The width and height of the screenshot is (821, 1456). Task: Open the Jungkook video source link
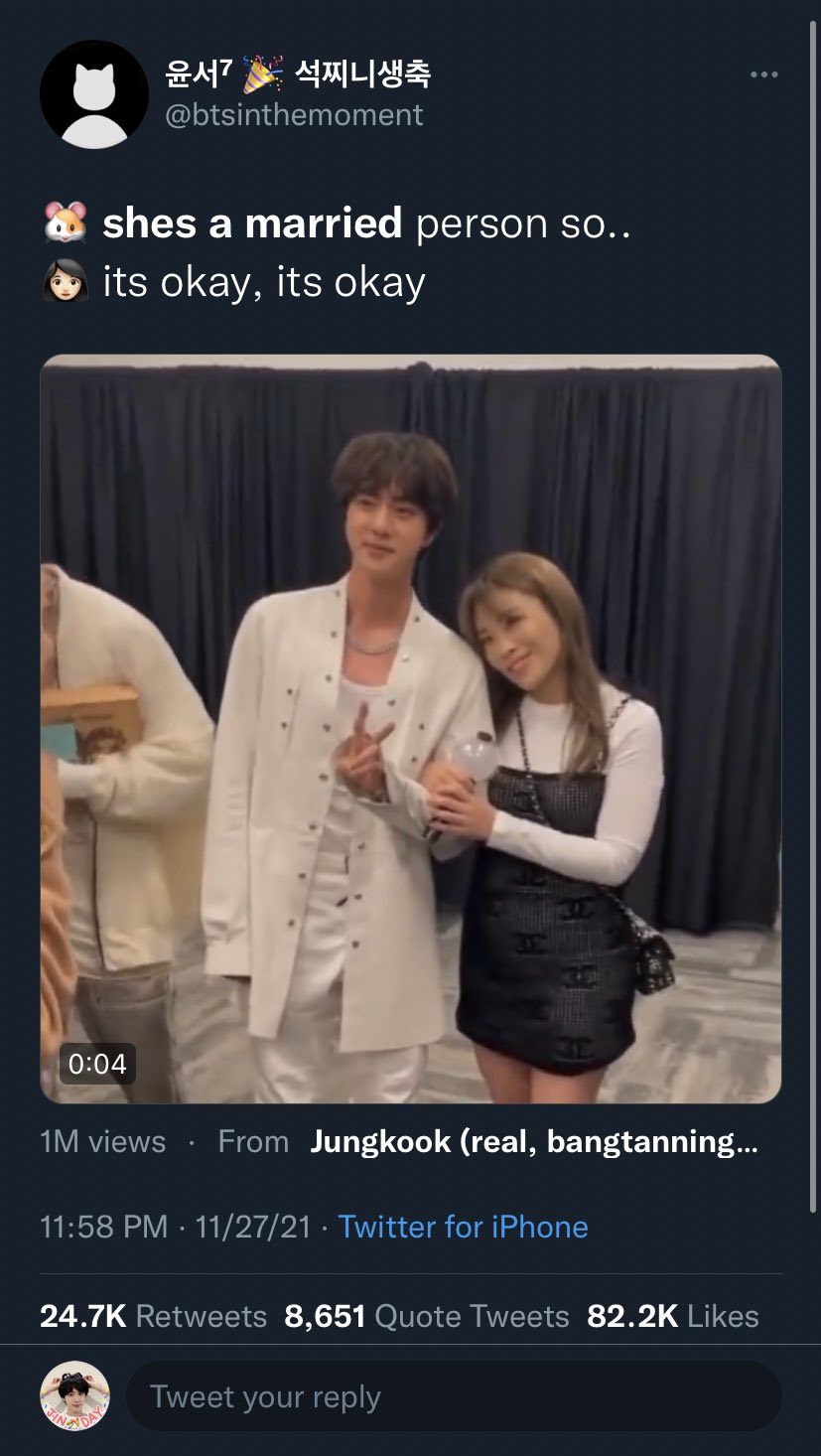pyautogui.click(x=534, y=1141)
